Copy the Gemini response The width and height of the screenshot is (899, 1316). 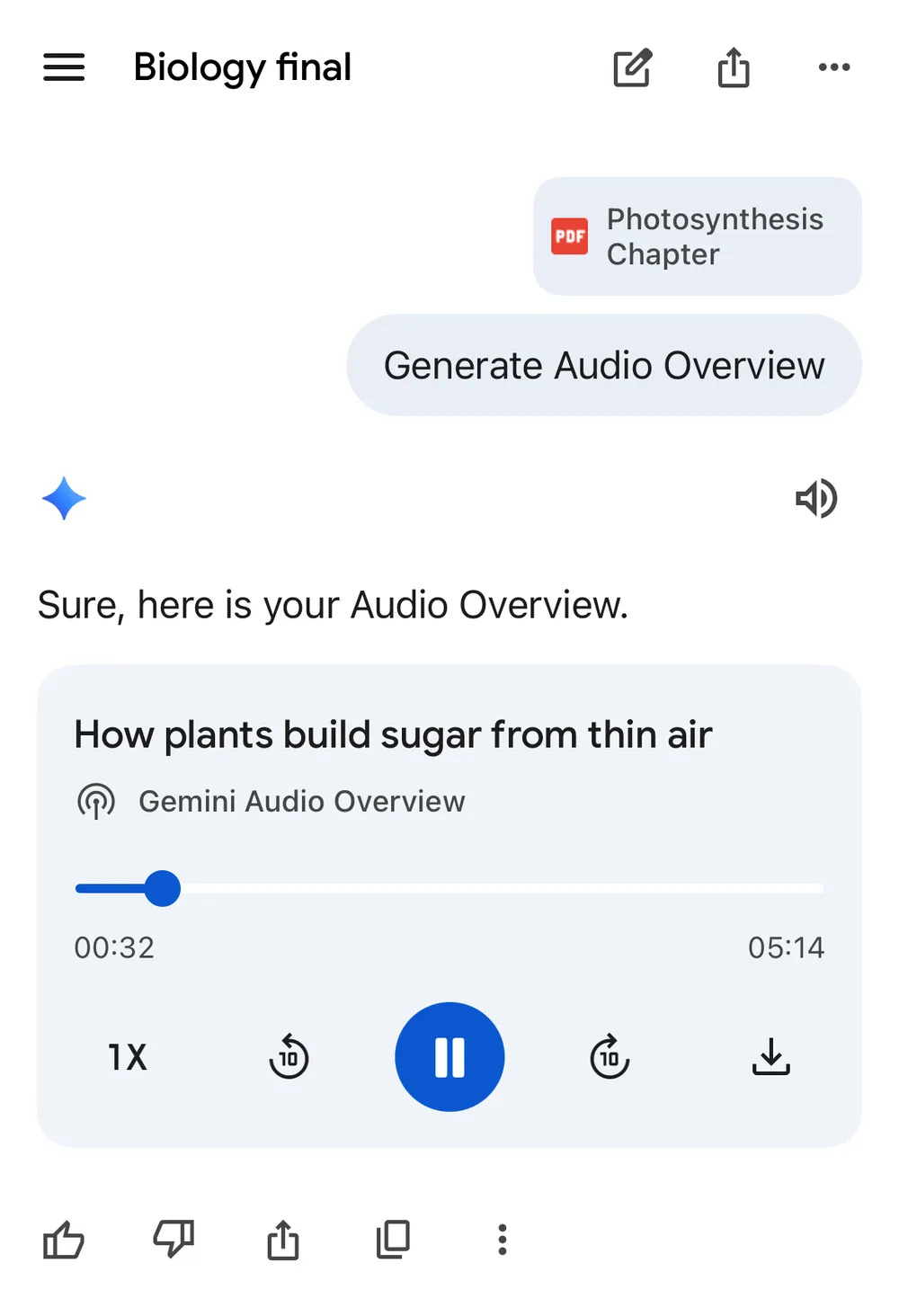click(393, 1240)
